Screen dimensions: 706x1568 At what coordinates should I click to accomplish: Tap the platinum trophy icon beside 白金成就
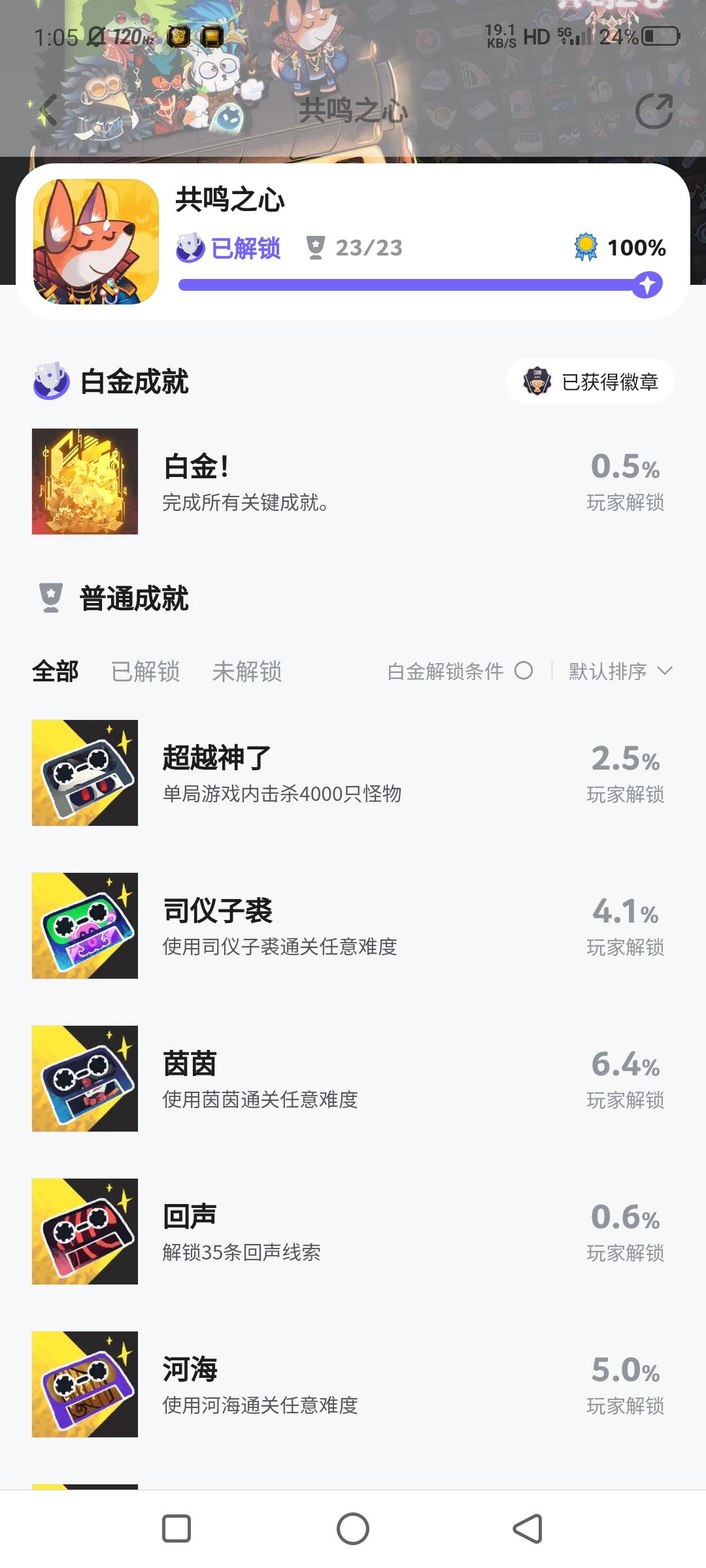pyautogui.click(x=49, y=383)
